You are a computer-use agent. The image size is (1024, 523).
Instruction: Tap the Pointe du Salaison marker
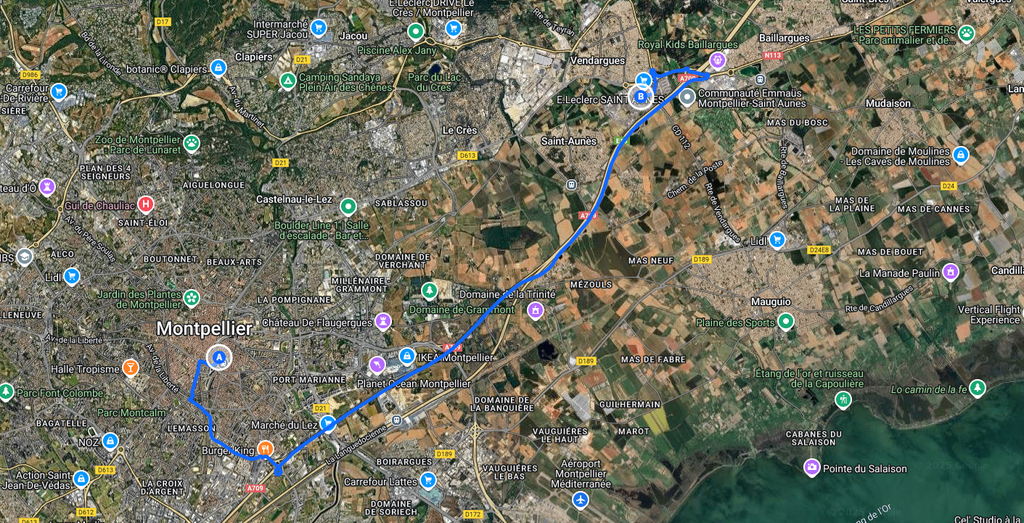pyautogui.click(x=811, y=468)
